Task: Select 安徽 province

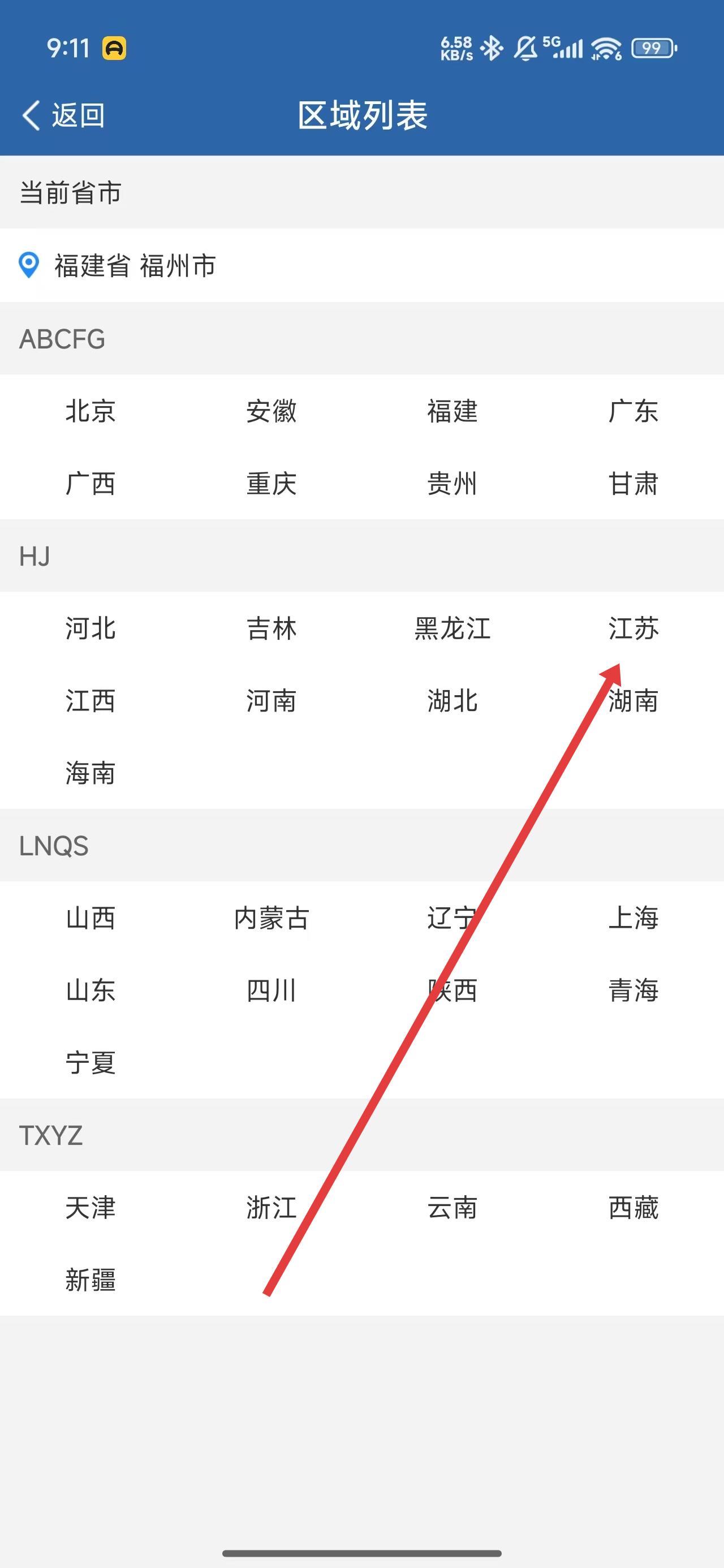Action: pyautogui.click(x=271, y=411)
